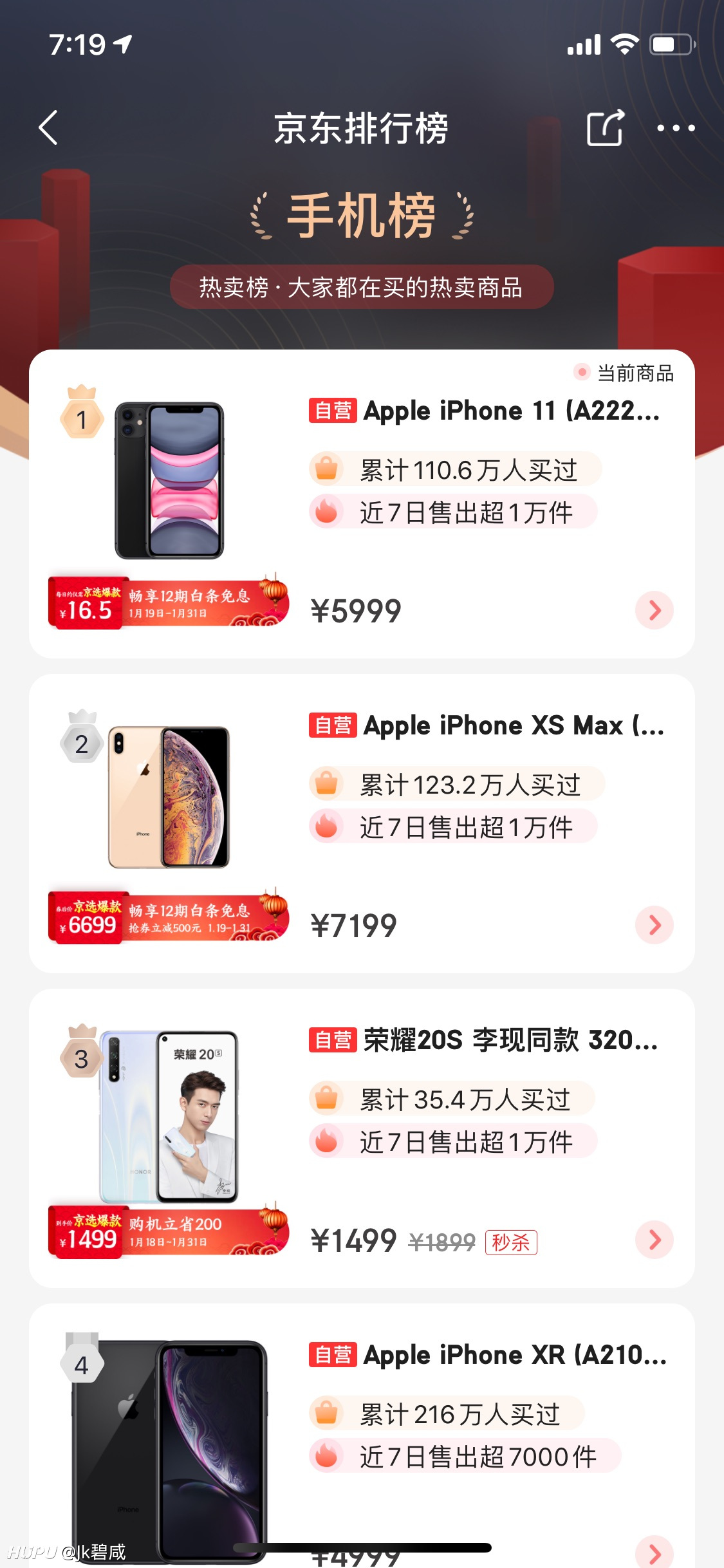The width and height of the screenshot is (724, 1568).
Task: Share the 京东排行榜 page
Action: click(605, 127)
